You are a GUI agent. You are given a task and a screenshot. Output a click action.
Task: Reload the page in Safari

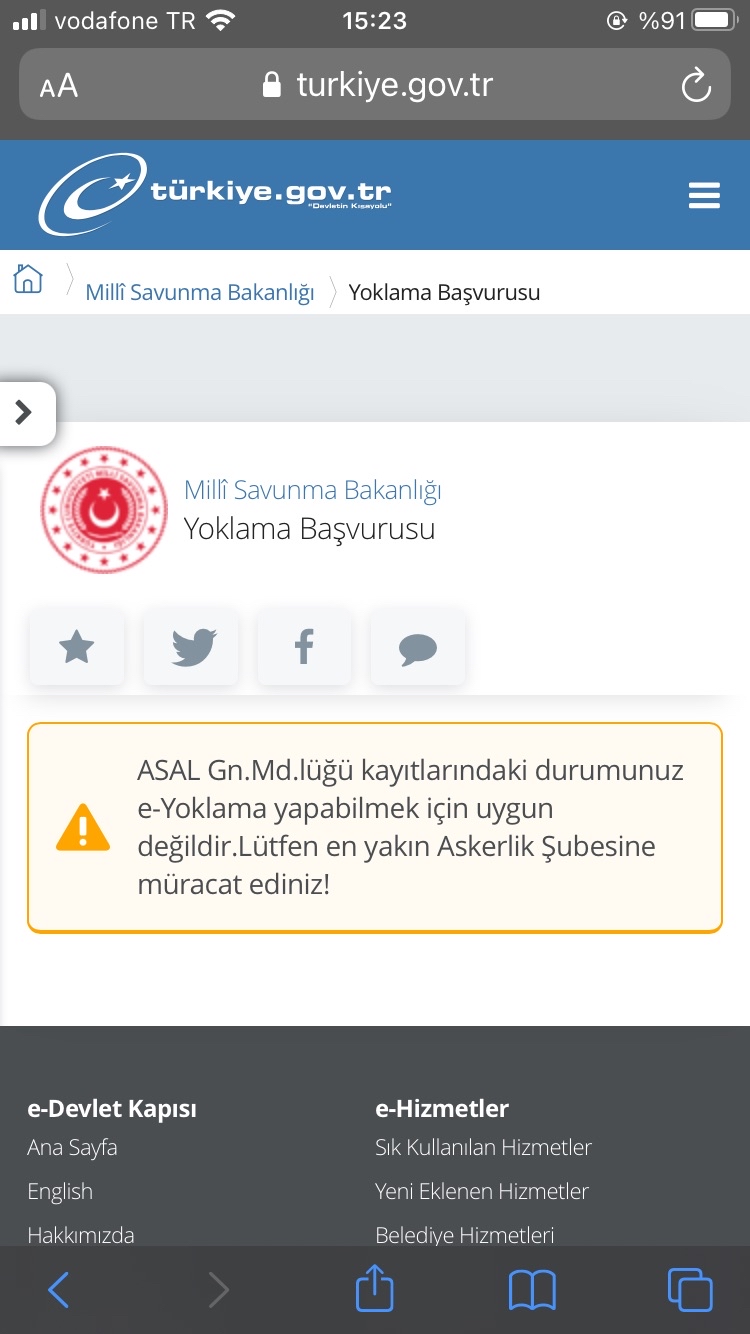(695, 85)
